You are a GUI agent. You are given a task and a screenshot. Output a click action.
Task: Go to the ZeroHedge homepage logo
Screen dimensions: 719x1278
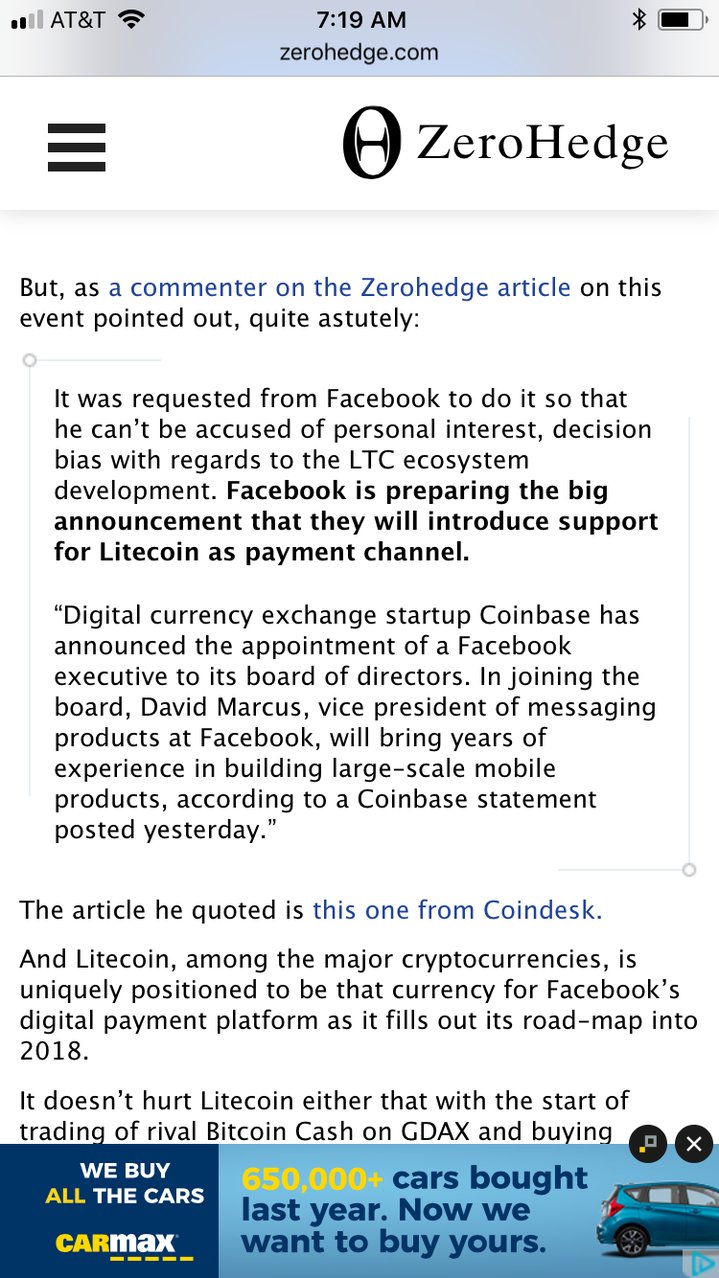tap(505, 143)
